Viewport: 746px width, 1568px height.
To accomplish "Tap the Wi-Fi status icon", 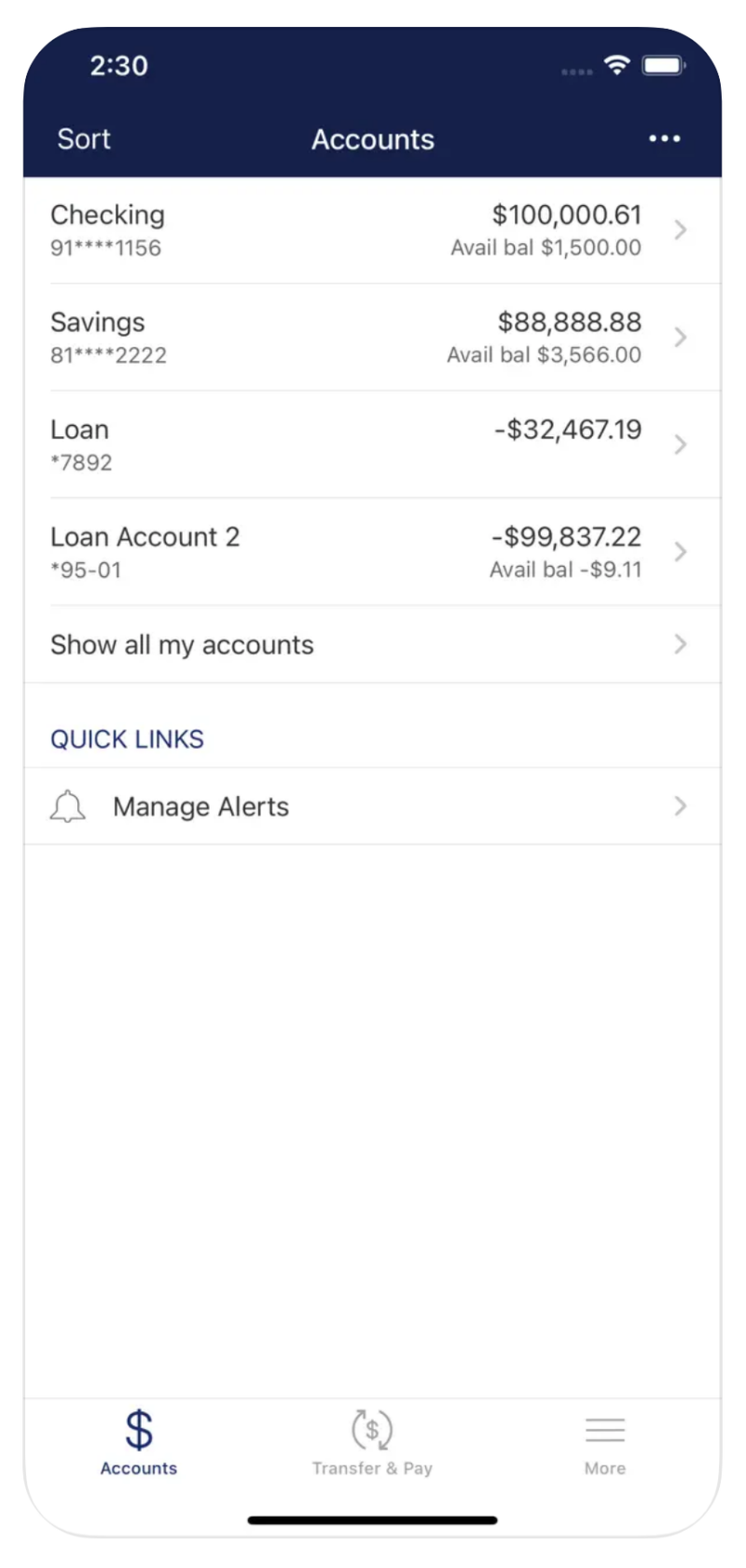I will coord(616,65).
